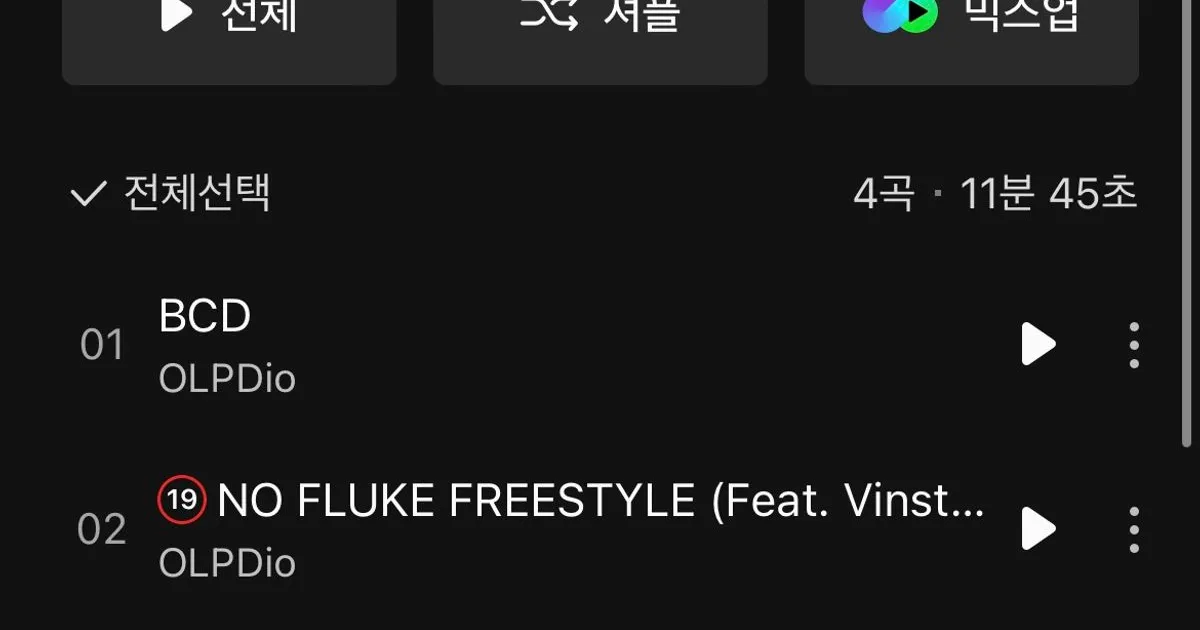Open the BCD song row
1200x630 pixels.
(500, 345)
